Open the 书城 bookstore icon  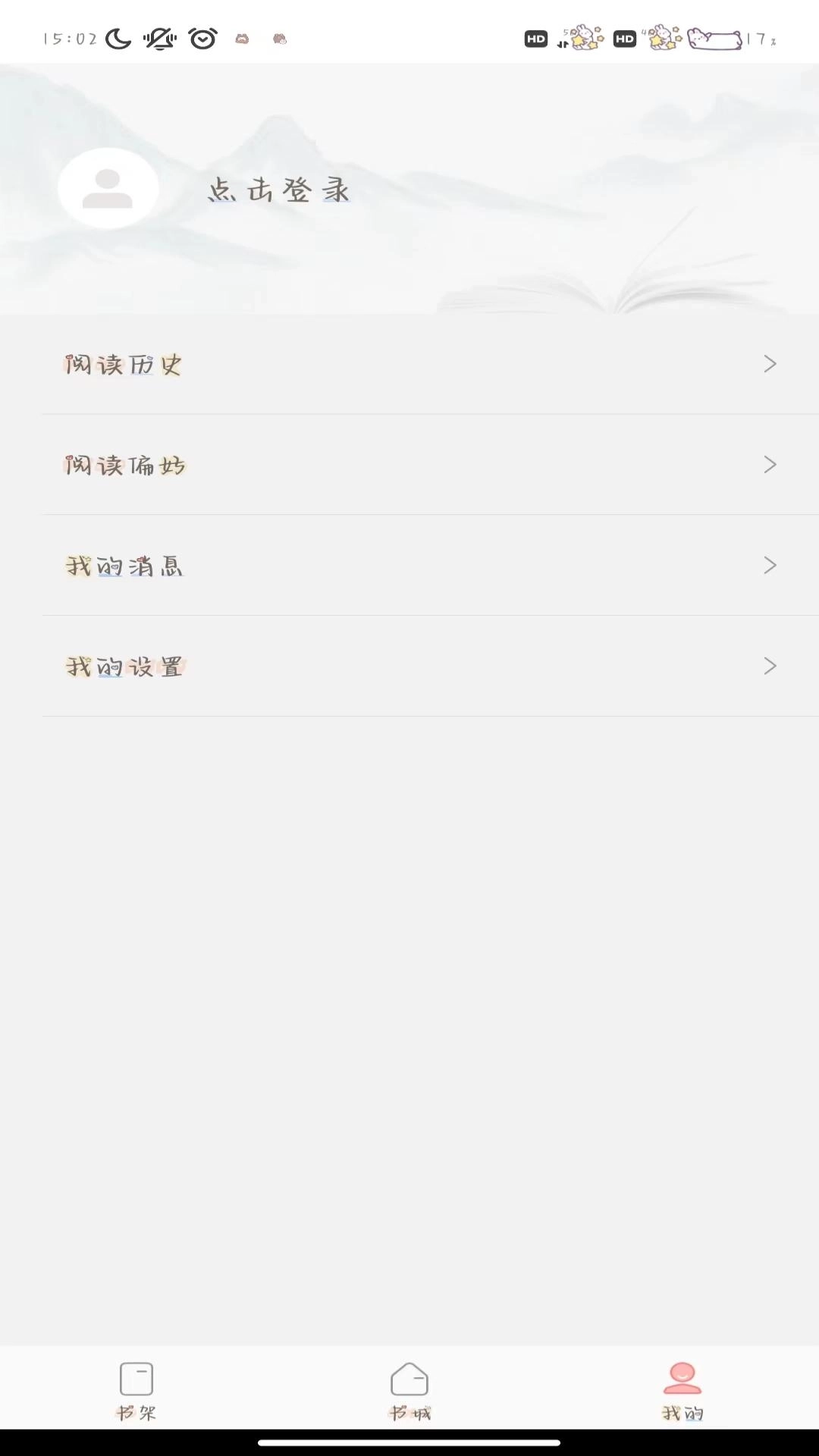coord(409,1378)
